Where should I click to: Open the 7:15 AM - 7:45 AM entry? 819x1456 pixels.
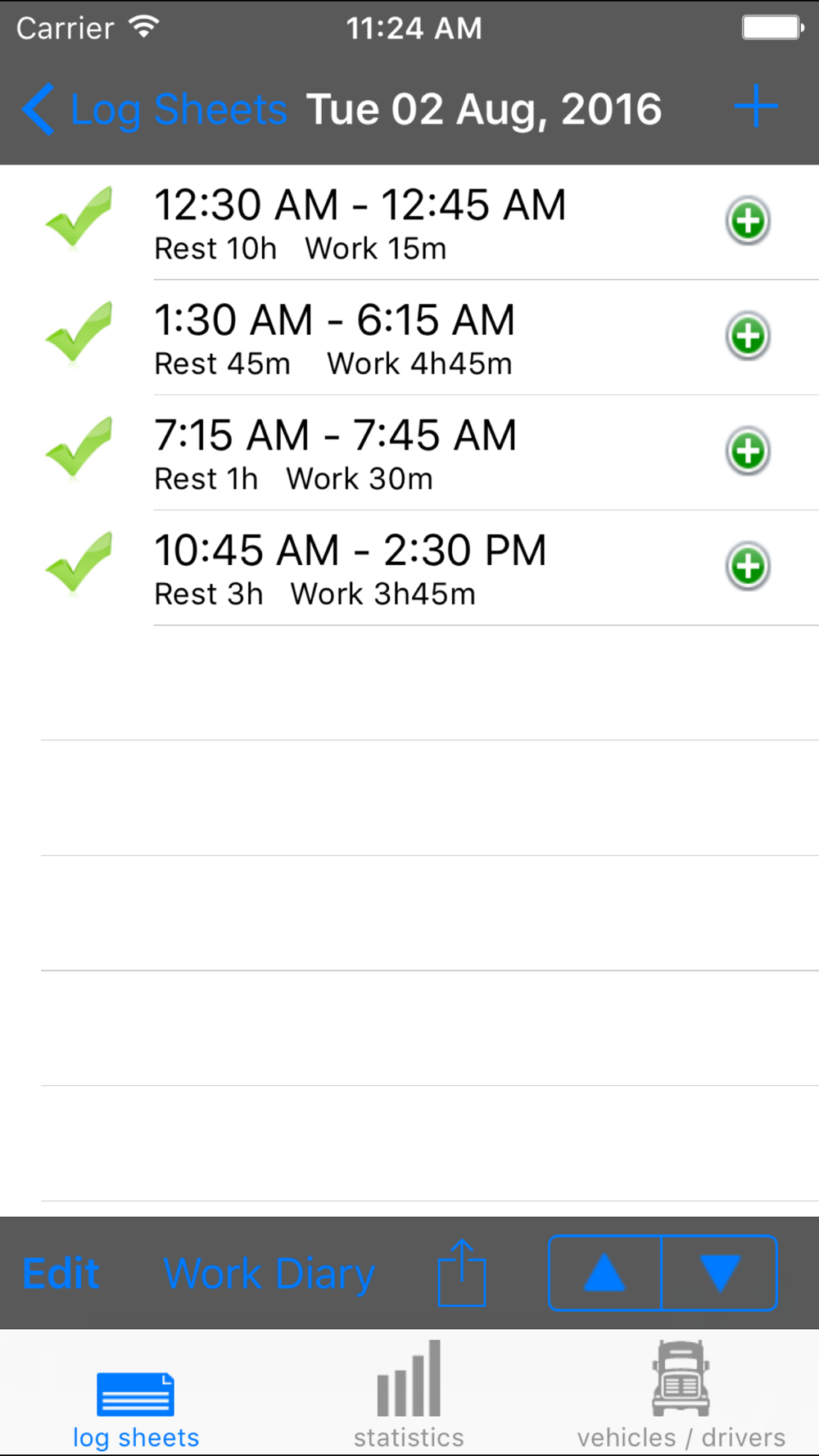click(336, 453)
